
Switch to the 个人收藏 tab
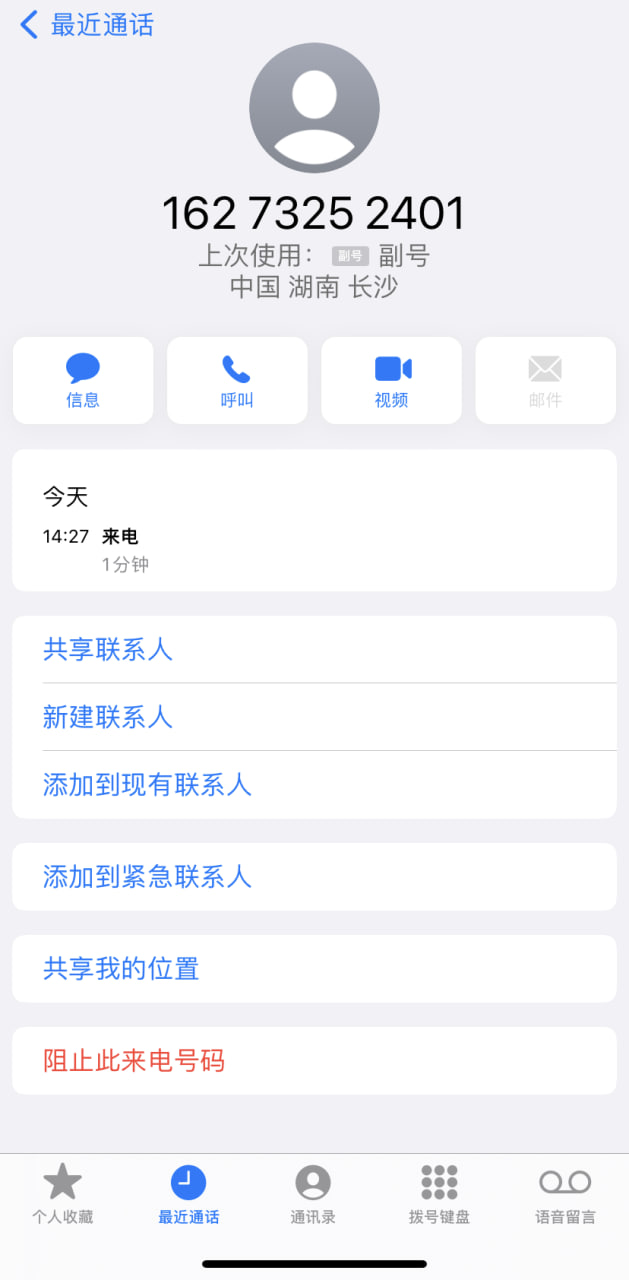[62, 1194]
